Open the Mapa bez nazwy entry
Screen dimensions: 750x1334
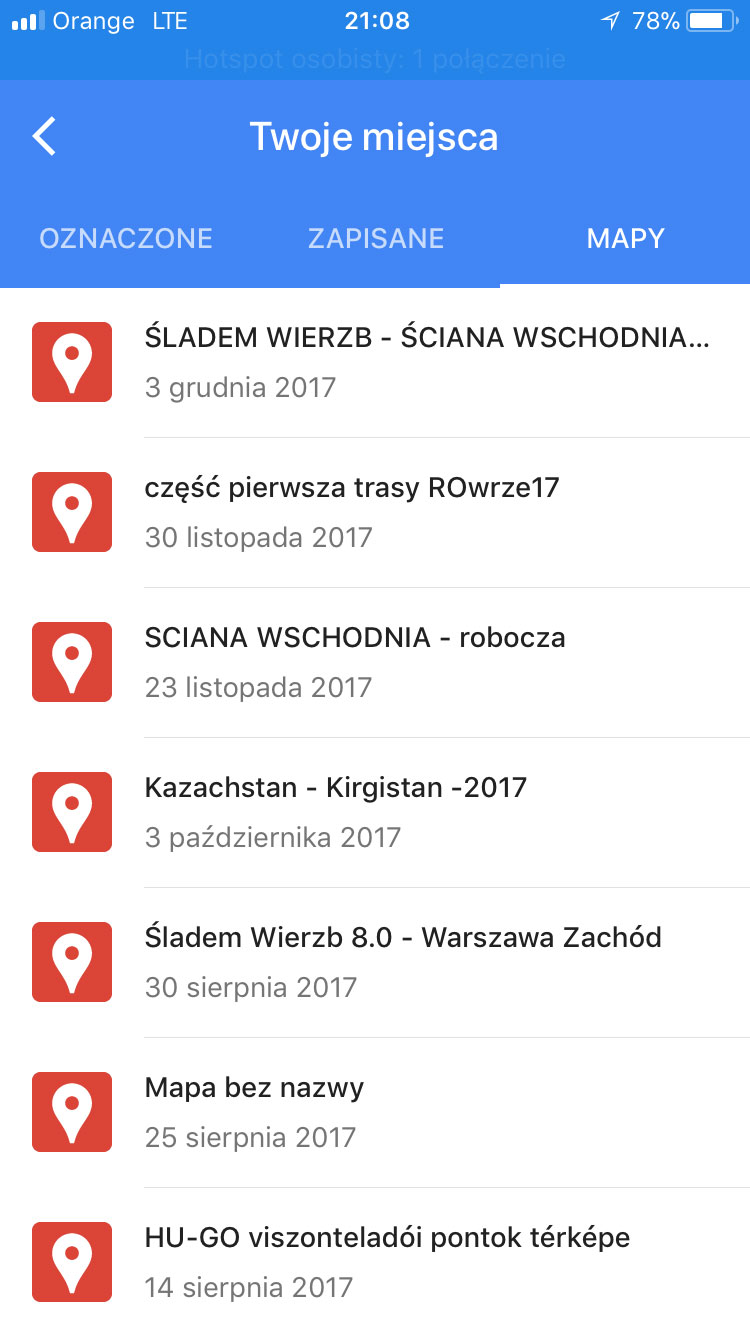pos(375,1112)
